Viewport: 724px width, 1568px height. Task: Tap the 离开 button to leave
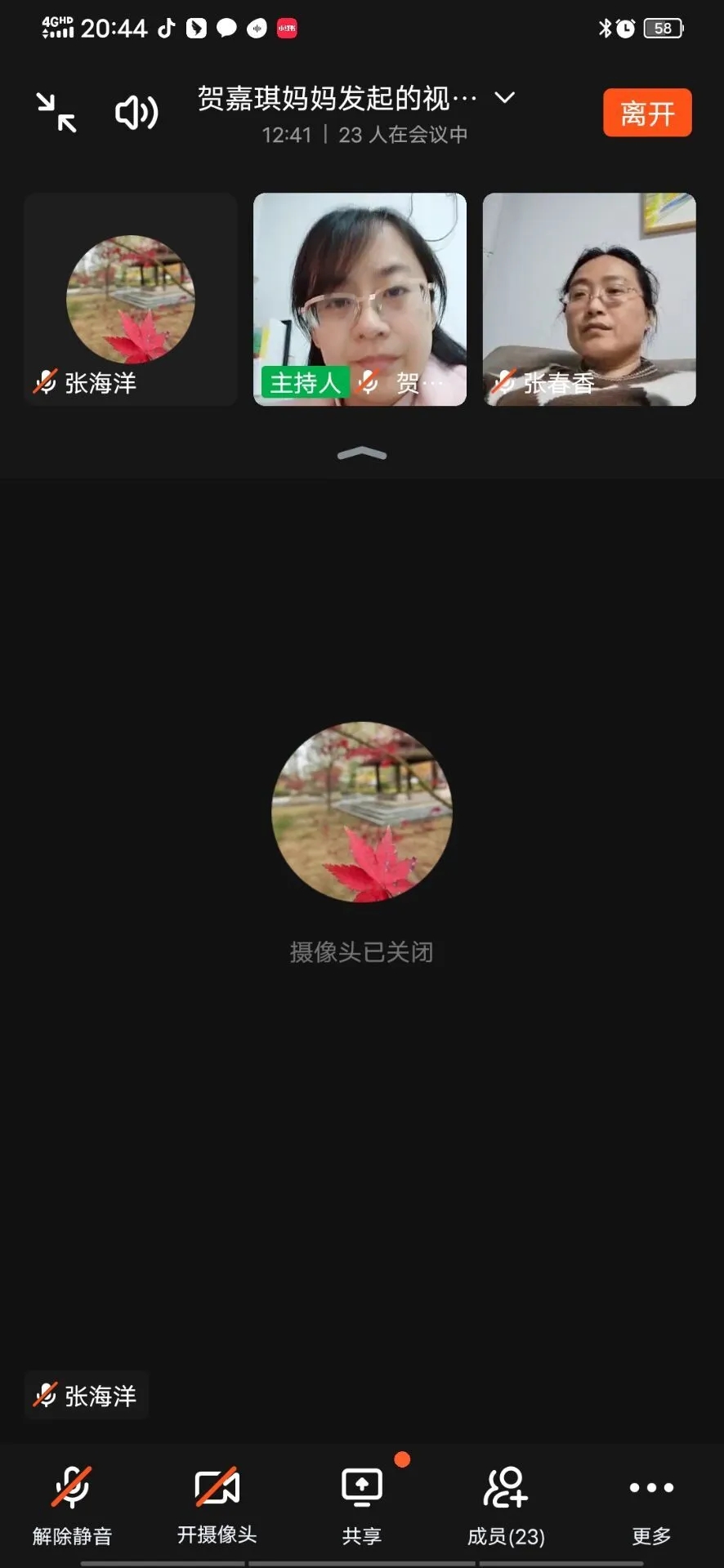click(647, 113)
